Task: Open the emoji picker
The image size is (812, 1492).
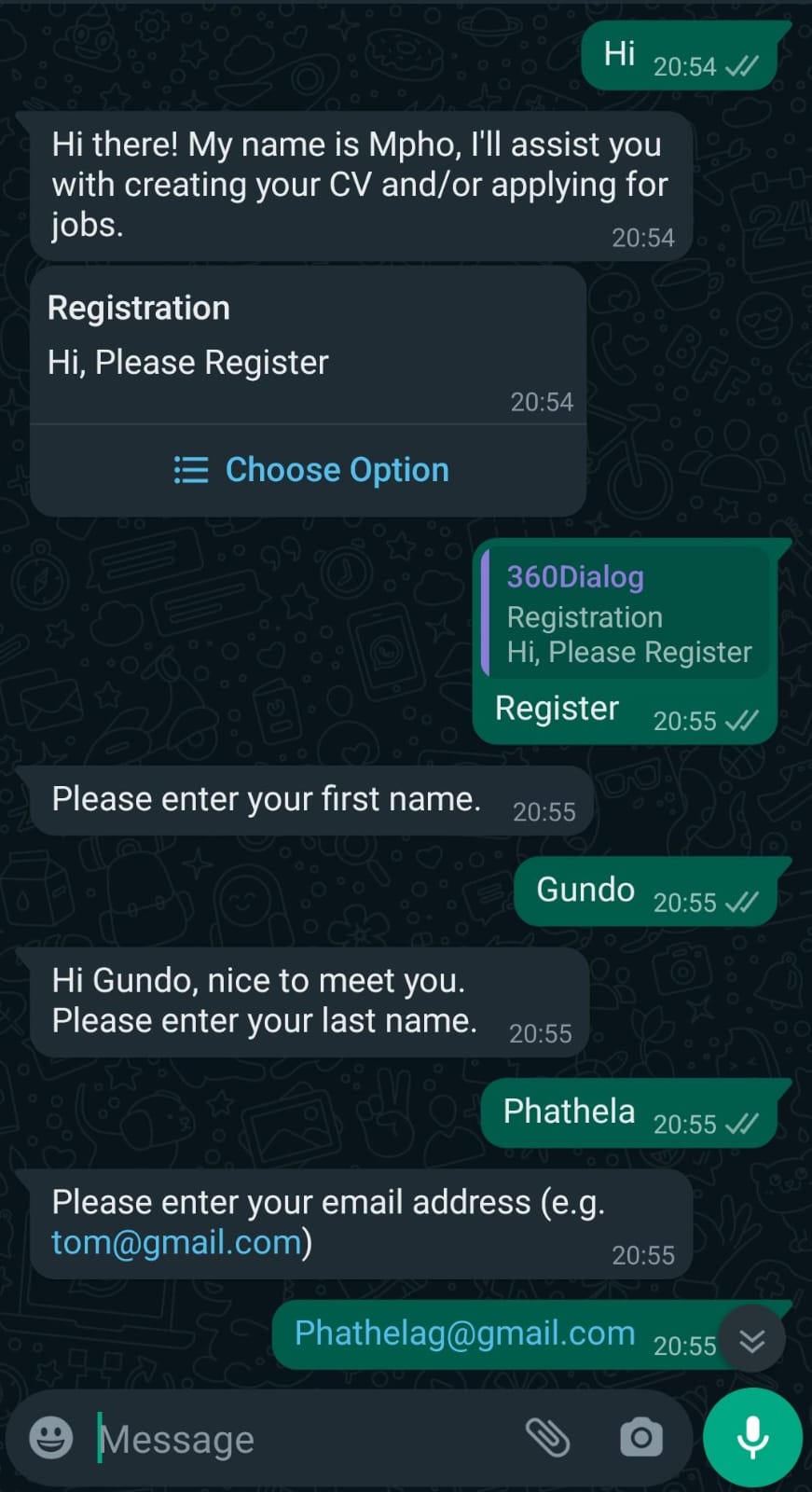Action: [x=50, y=1437]
